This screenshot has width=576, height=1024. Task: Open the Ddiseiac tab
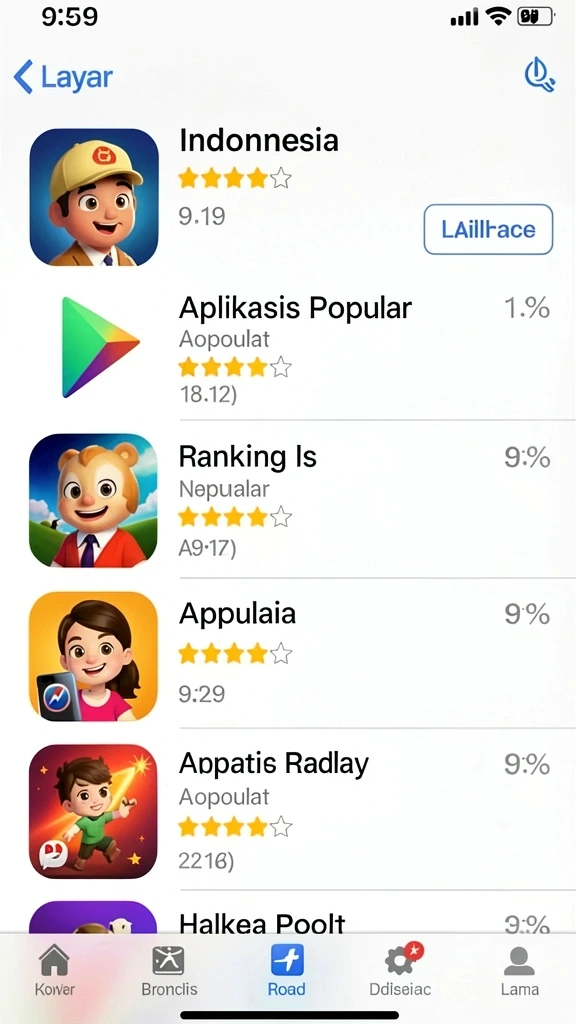pos(400,970)
